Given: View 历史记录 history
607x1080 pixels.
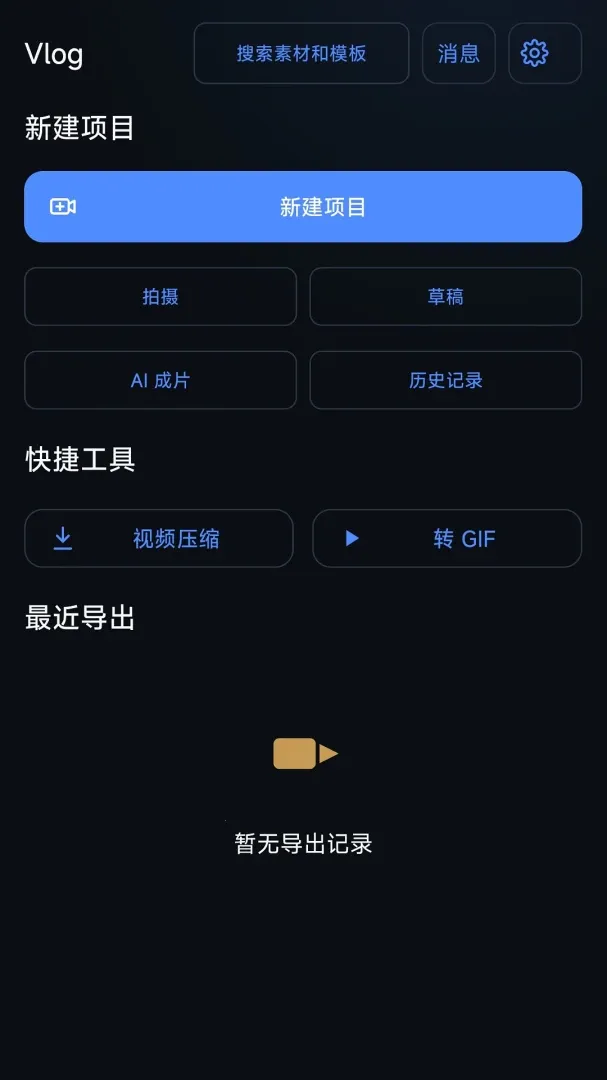Looking at the screenshot, I should pos(446,380).
